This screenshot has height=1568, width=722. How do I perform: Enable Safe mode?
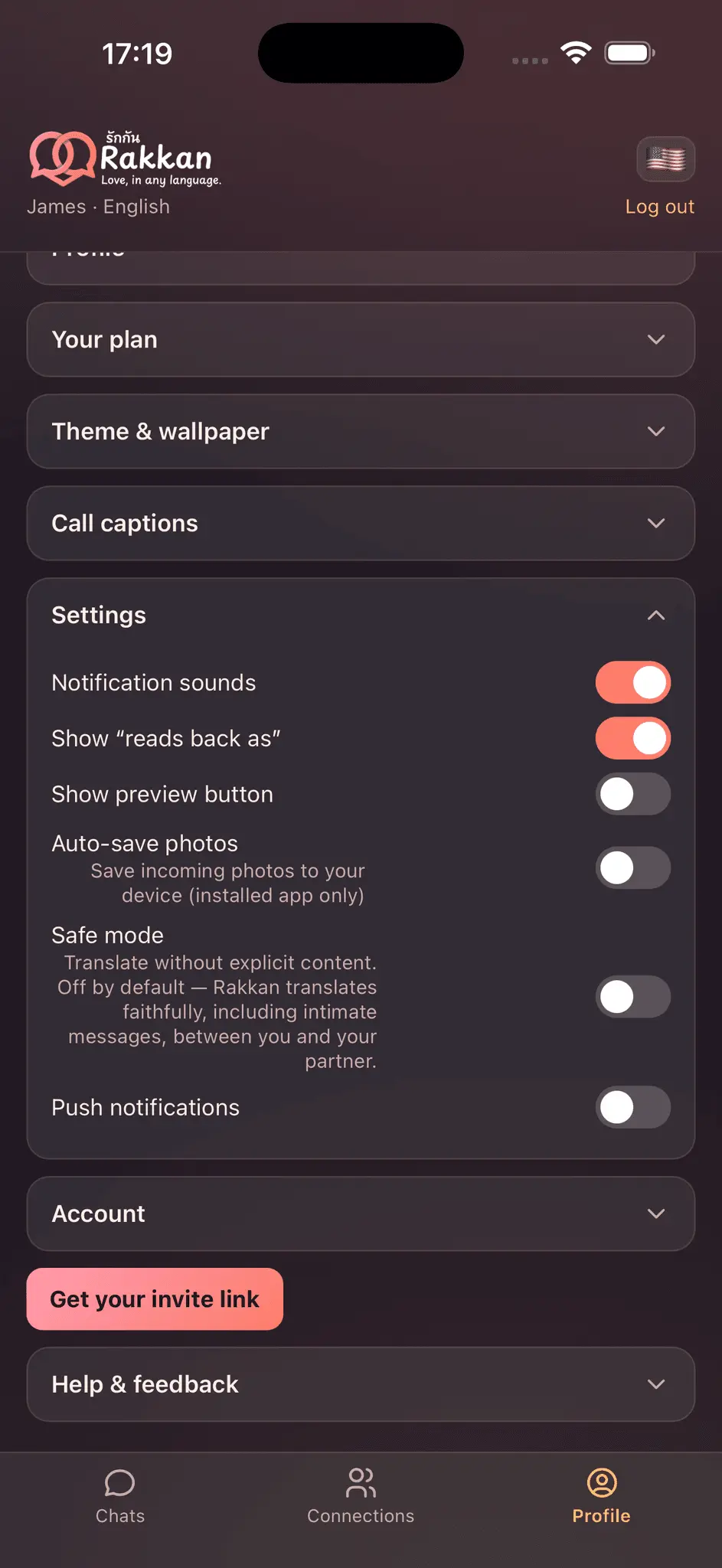point(633,997)
